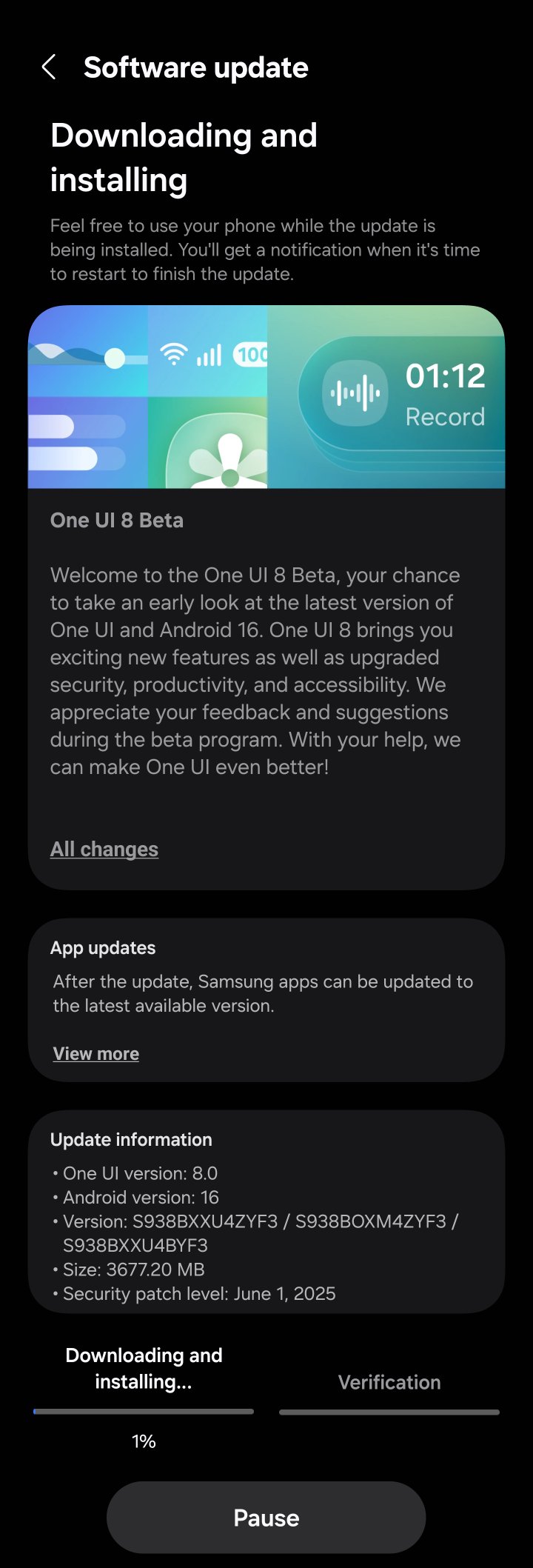Pause the update download
The image size is (533, 1568).
(266, 1517)
